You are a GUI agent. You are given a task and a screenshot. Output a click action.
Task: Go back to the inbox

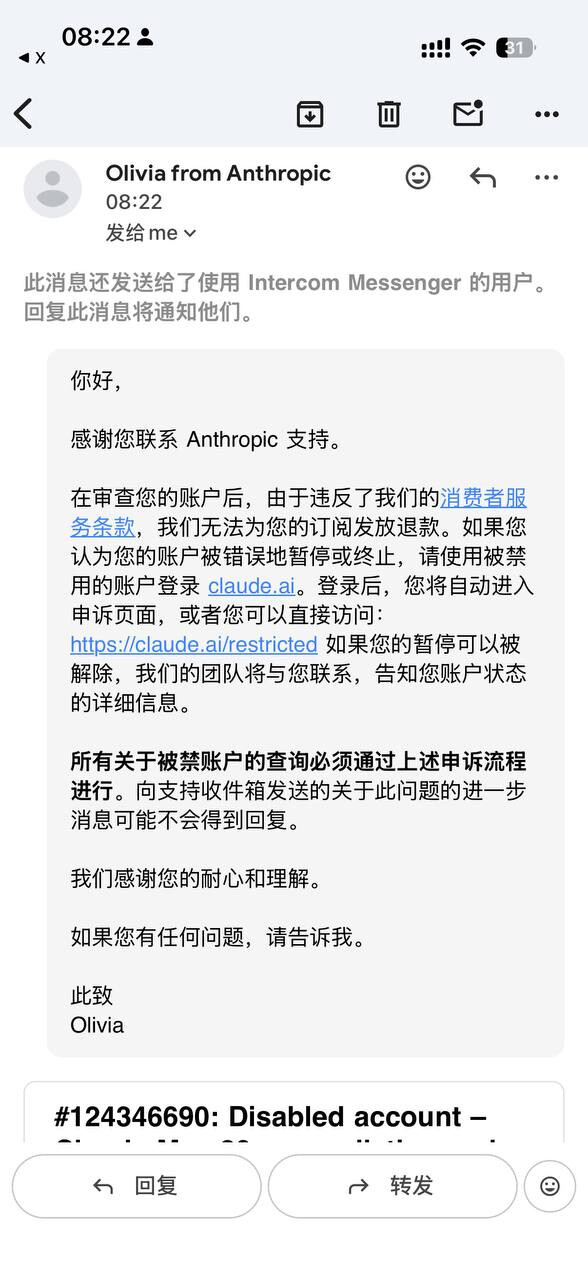(x=23, y=114)
